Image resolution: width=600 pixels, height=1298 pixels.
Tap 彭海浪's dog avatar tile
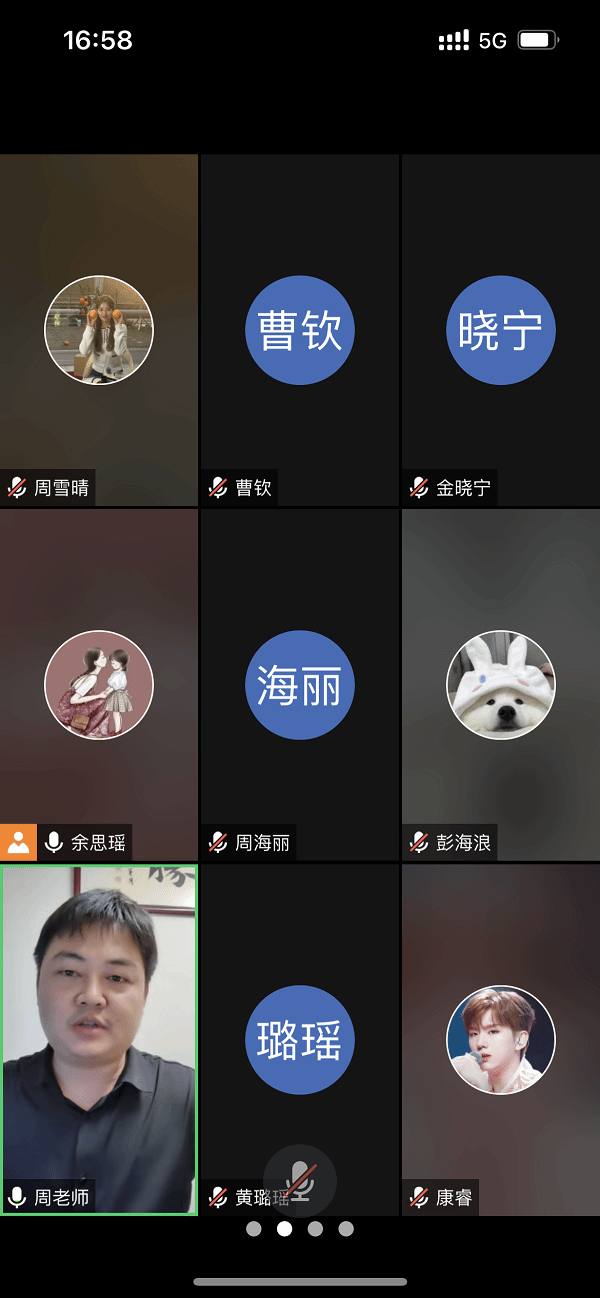pyautogui.click(x=500, y=685)
